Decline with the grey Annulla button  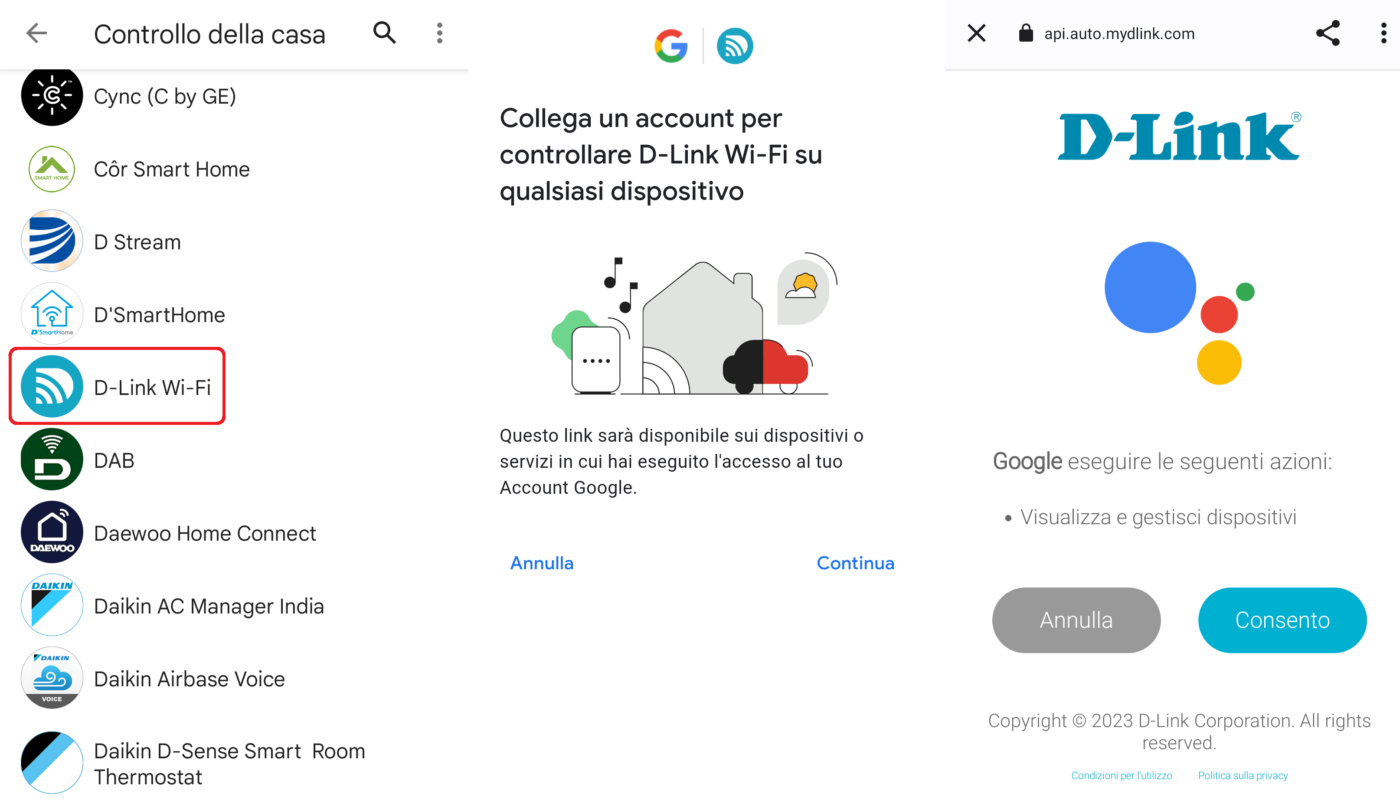[1076, 620]
